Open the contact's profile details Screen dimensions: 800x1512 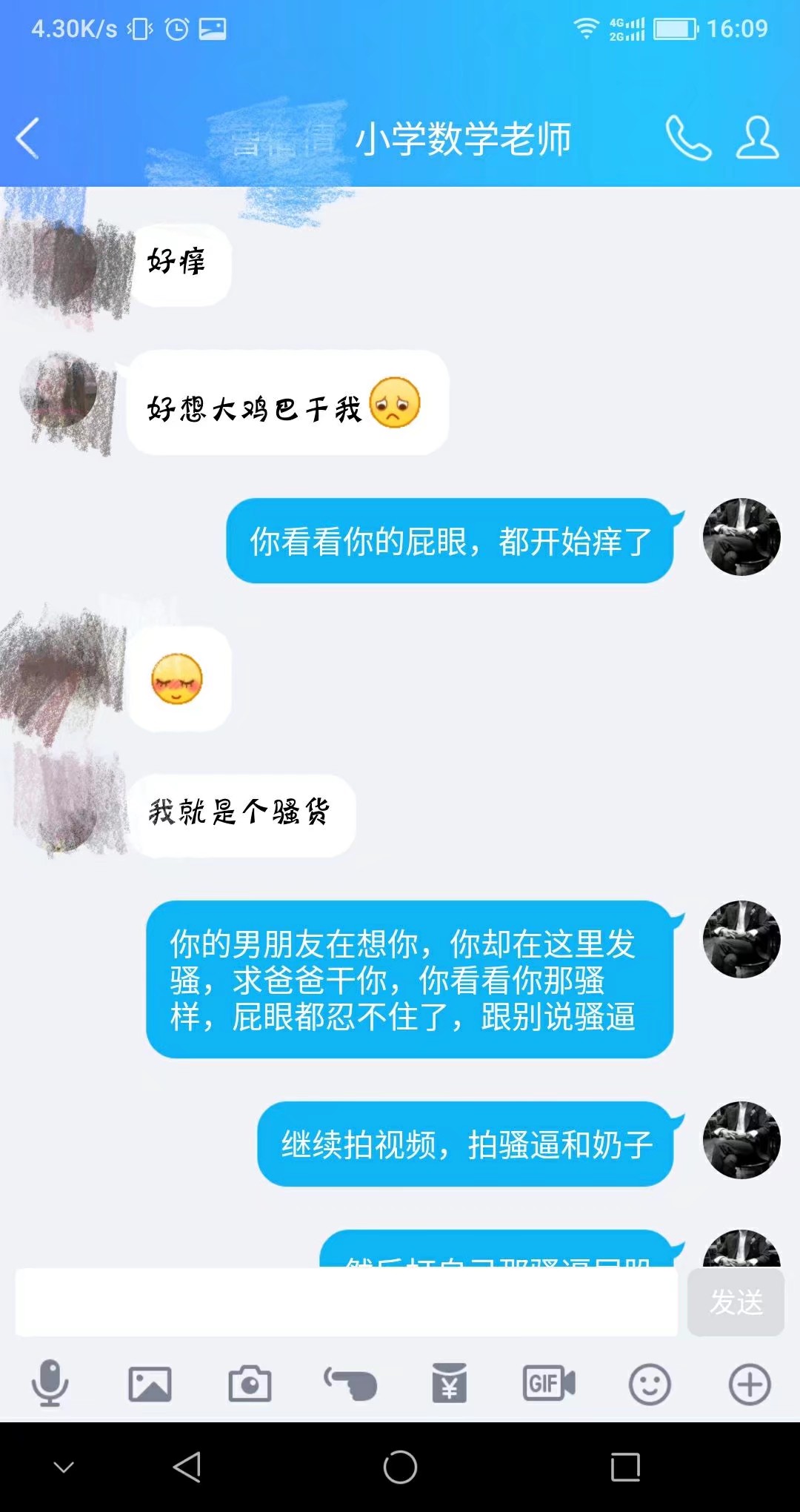point(757,138)
